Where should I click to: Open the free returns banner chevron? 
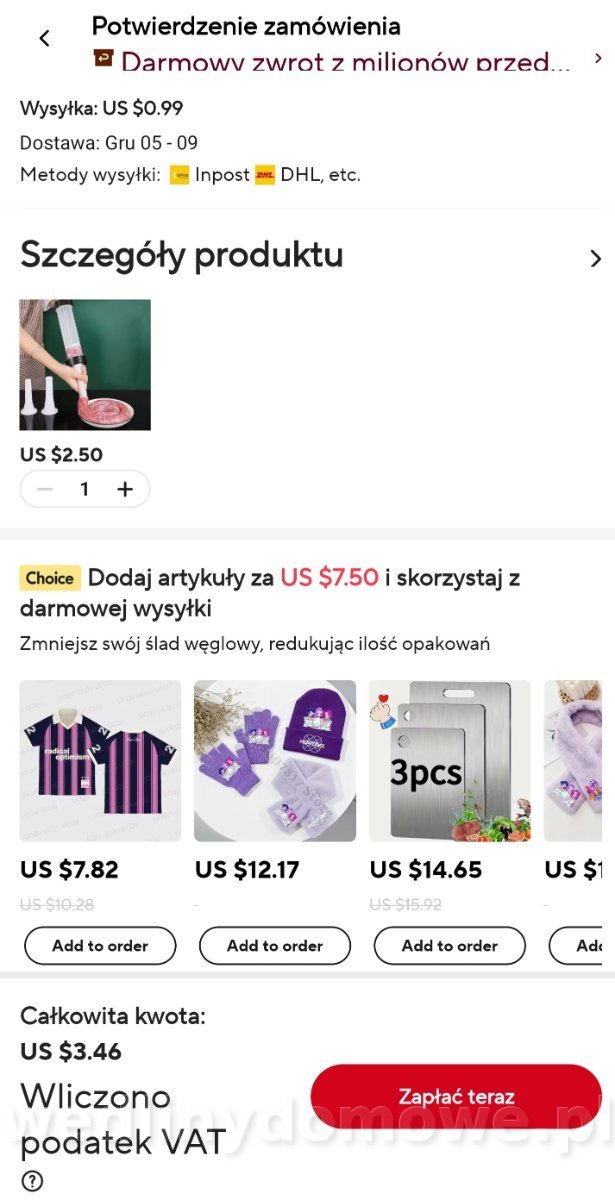(x=598, y=59)
